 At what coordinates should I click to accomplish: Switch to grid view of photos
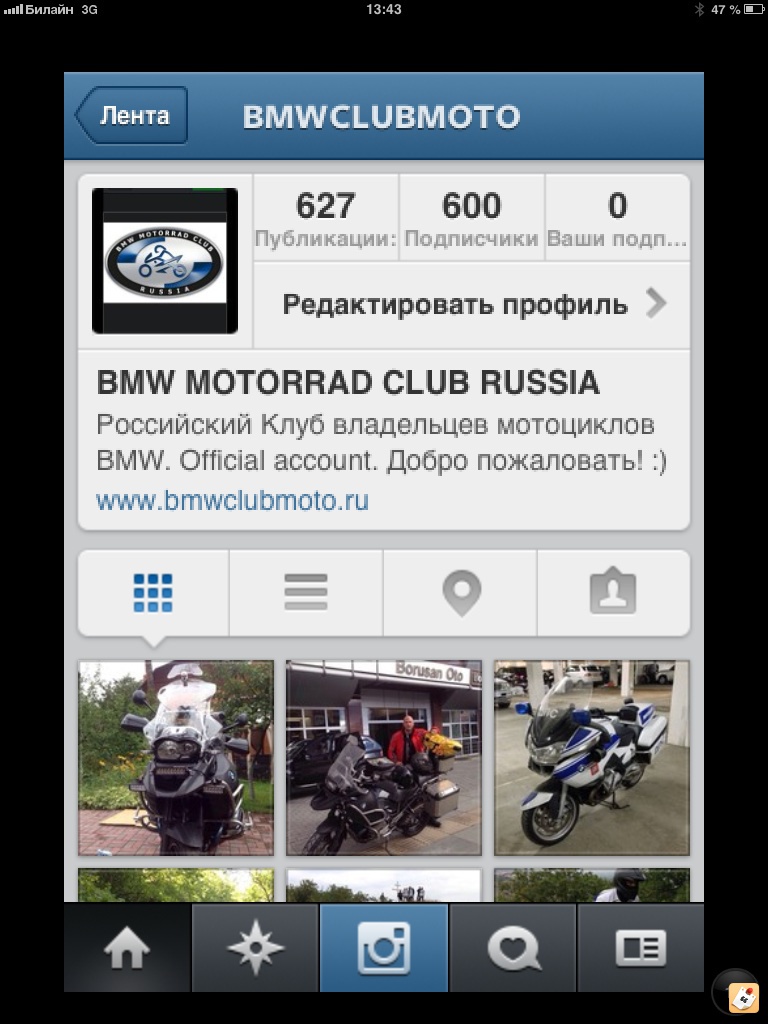(x=153, y=592)
